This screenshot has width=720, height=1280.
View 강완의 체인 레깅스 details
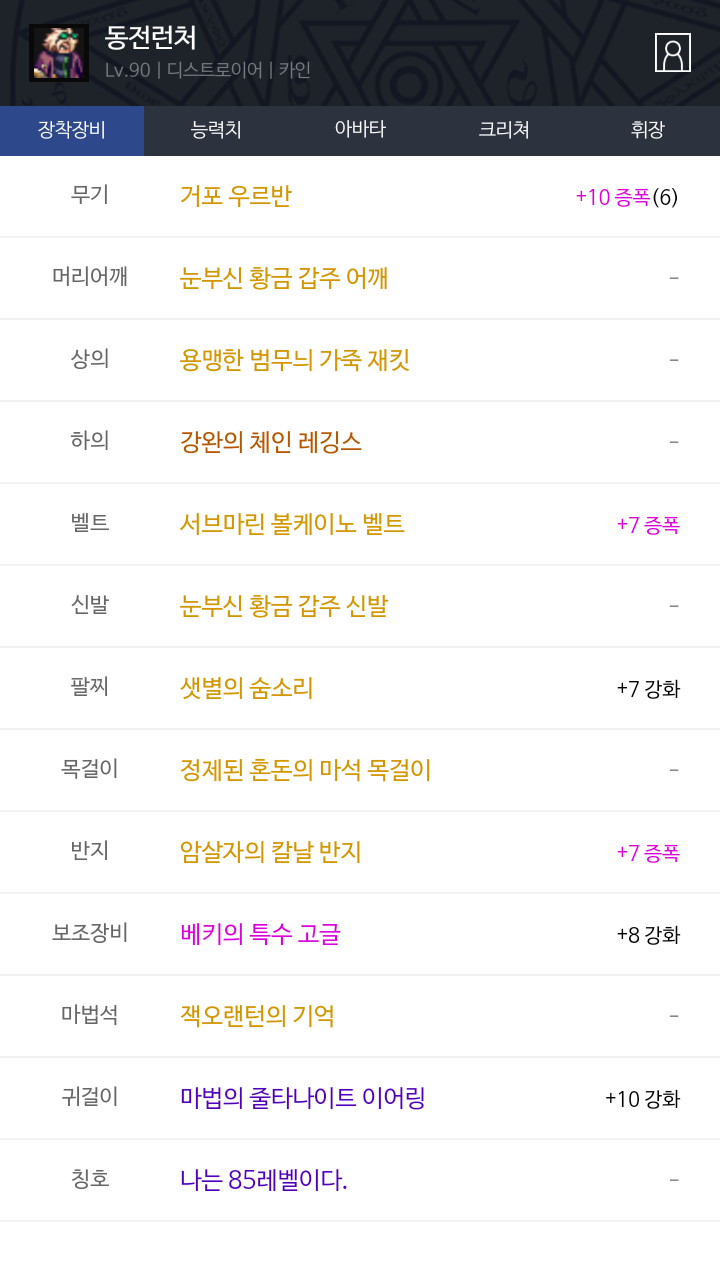[x=271, y=442]
